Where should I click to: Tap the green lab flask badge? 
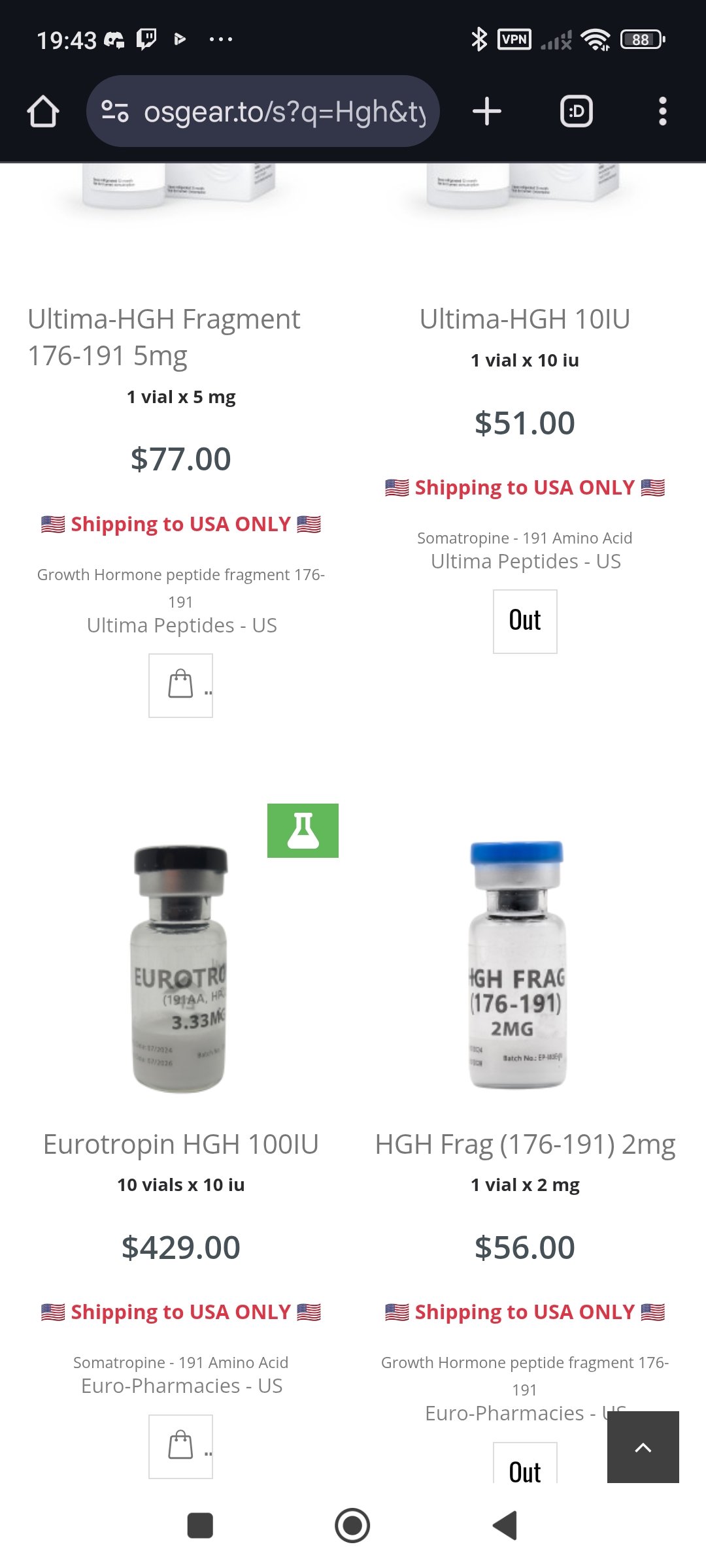[x=303, y=830]
